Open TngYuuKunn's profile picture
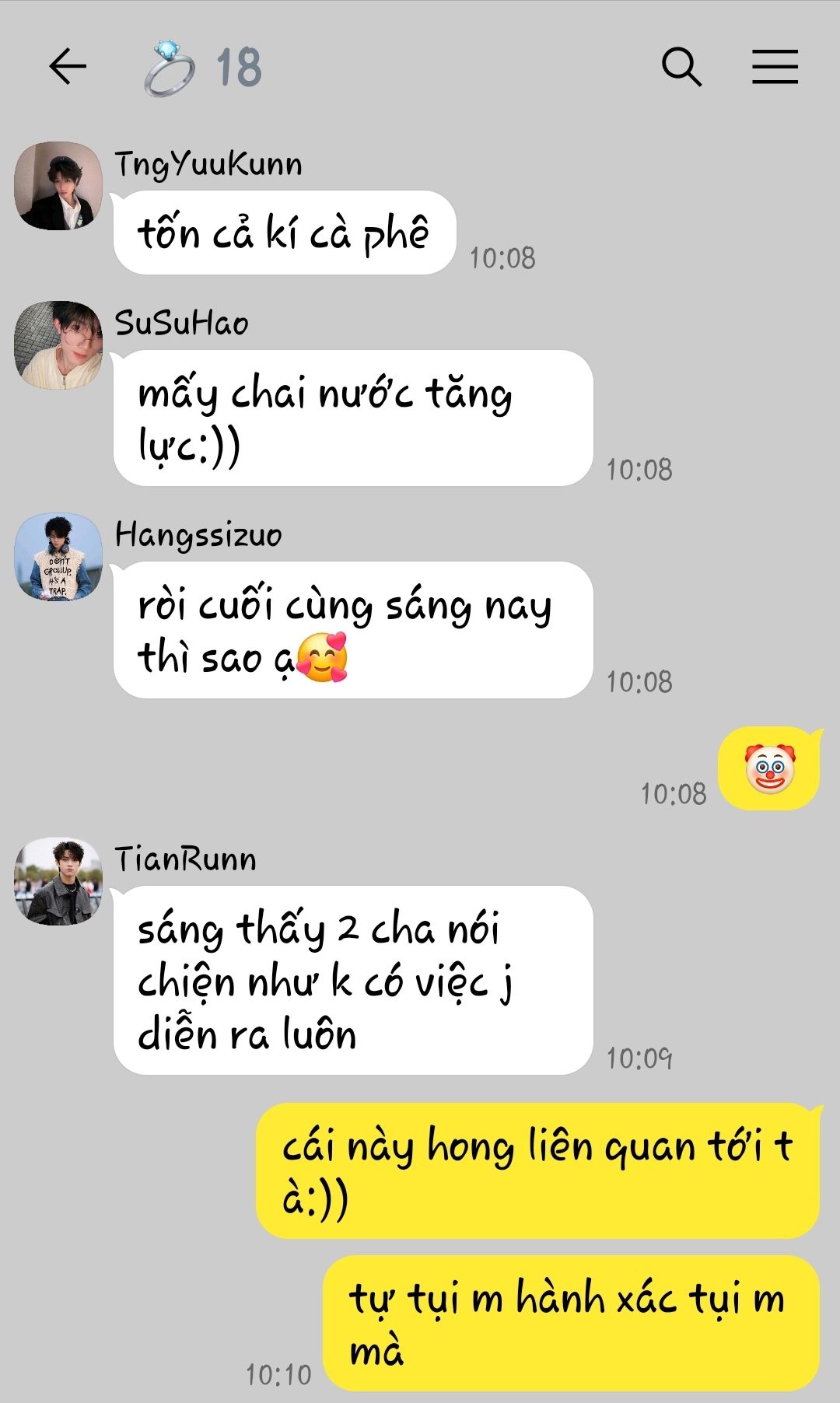The width and height of the screenshot is (840, 1403). [x=58, y=186]
